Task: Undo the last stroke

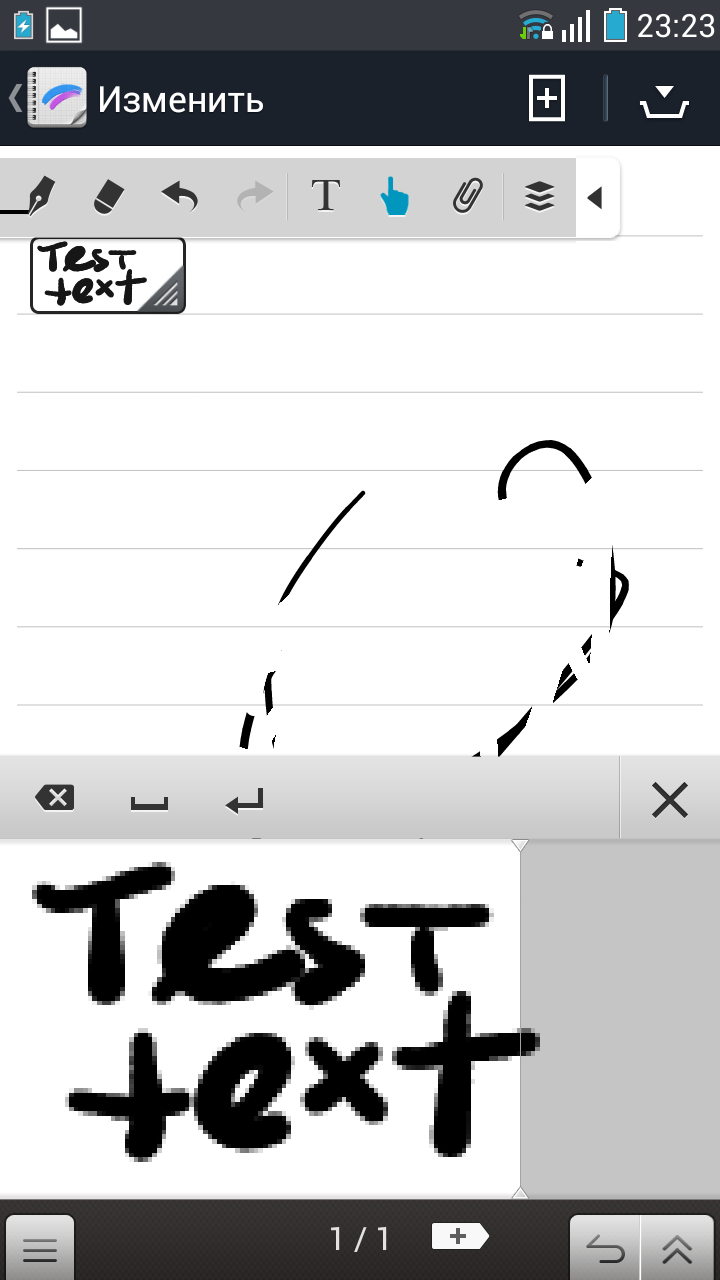Action: 180,196
